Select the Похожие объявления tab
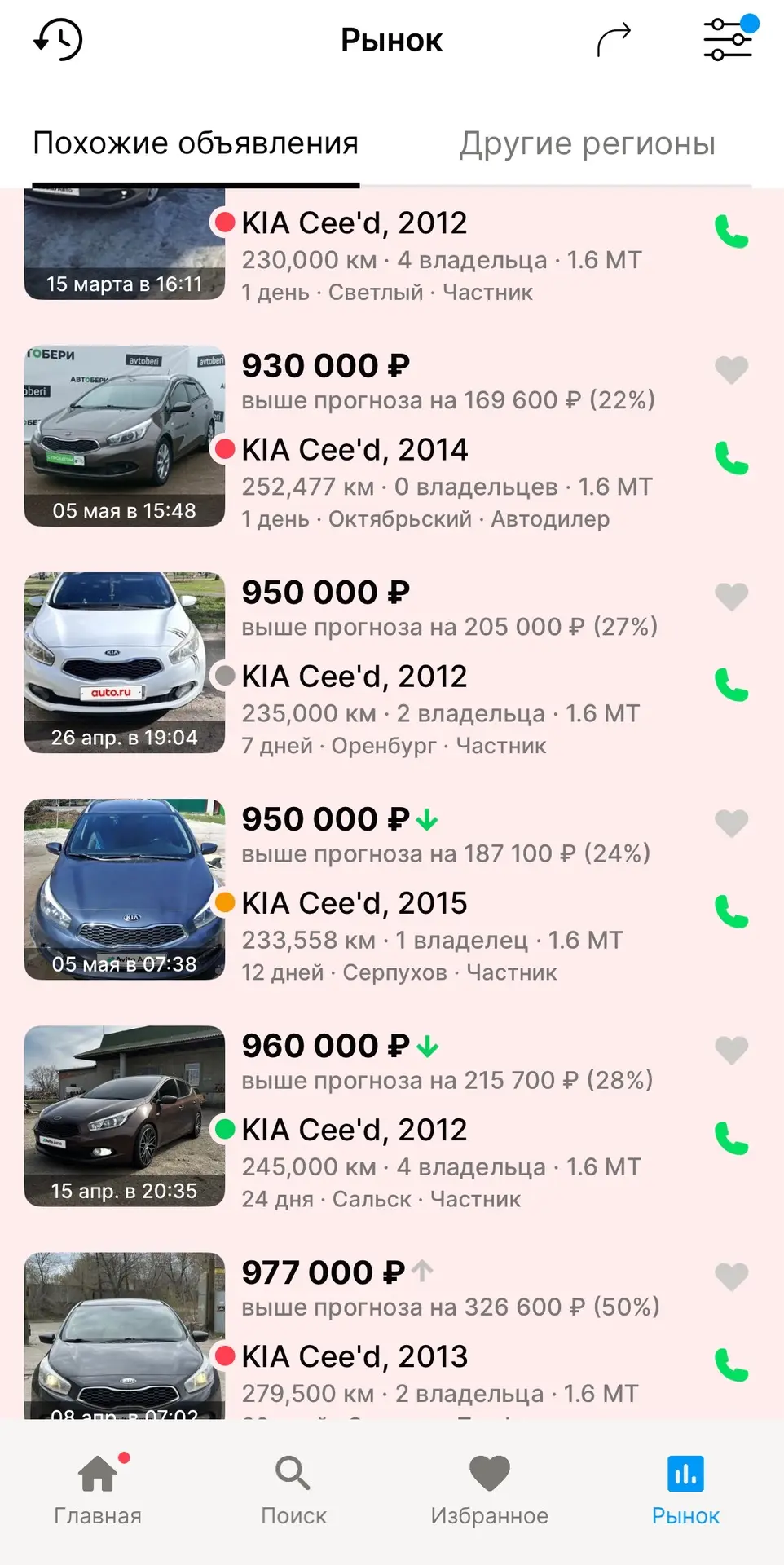This screenshot has width=784, height=1565. pos(196,143)
